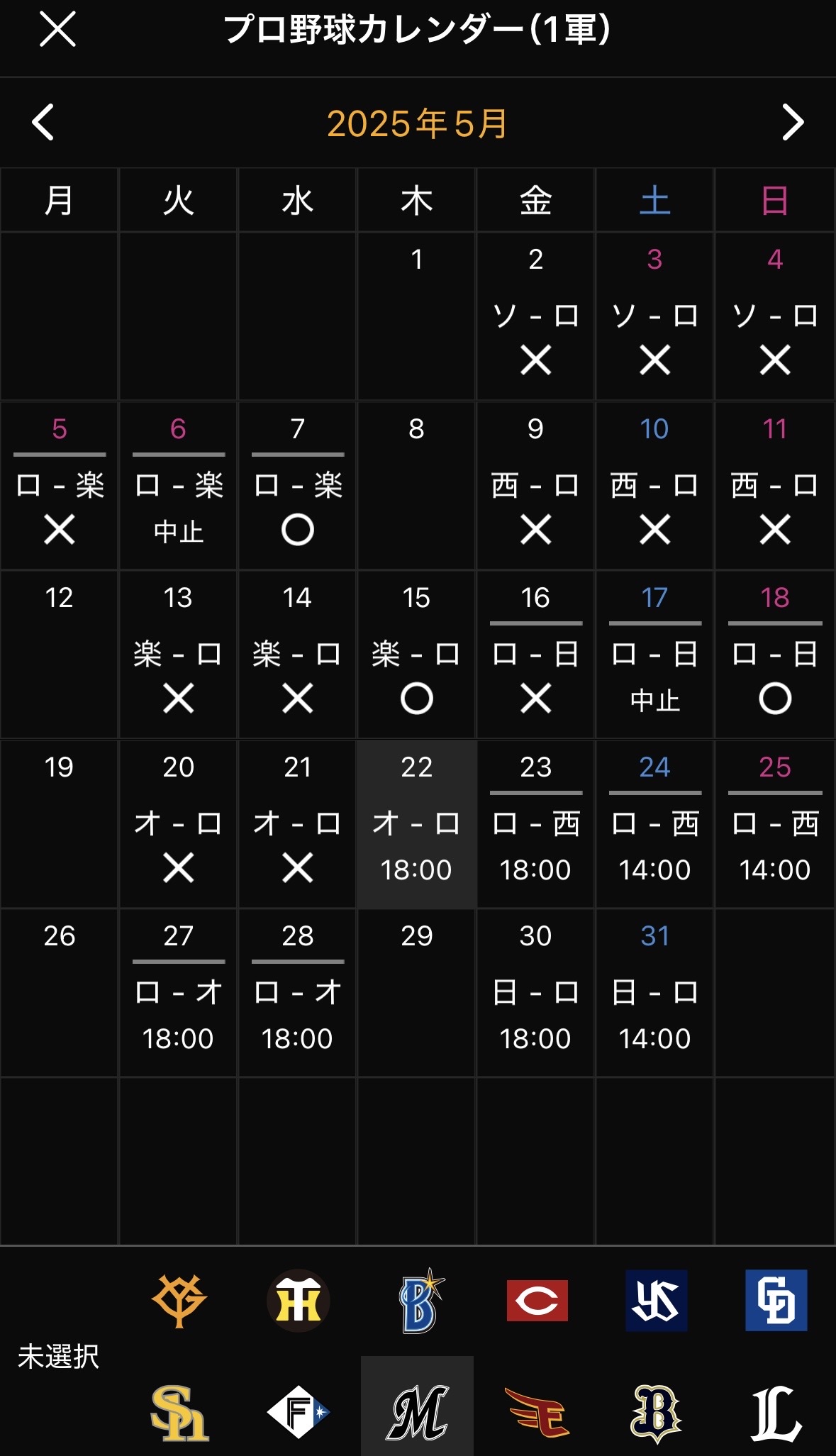Go to the next month

(793, 122)
